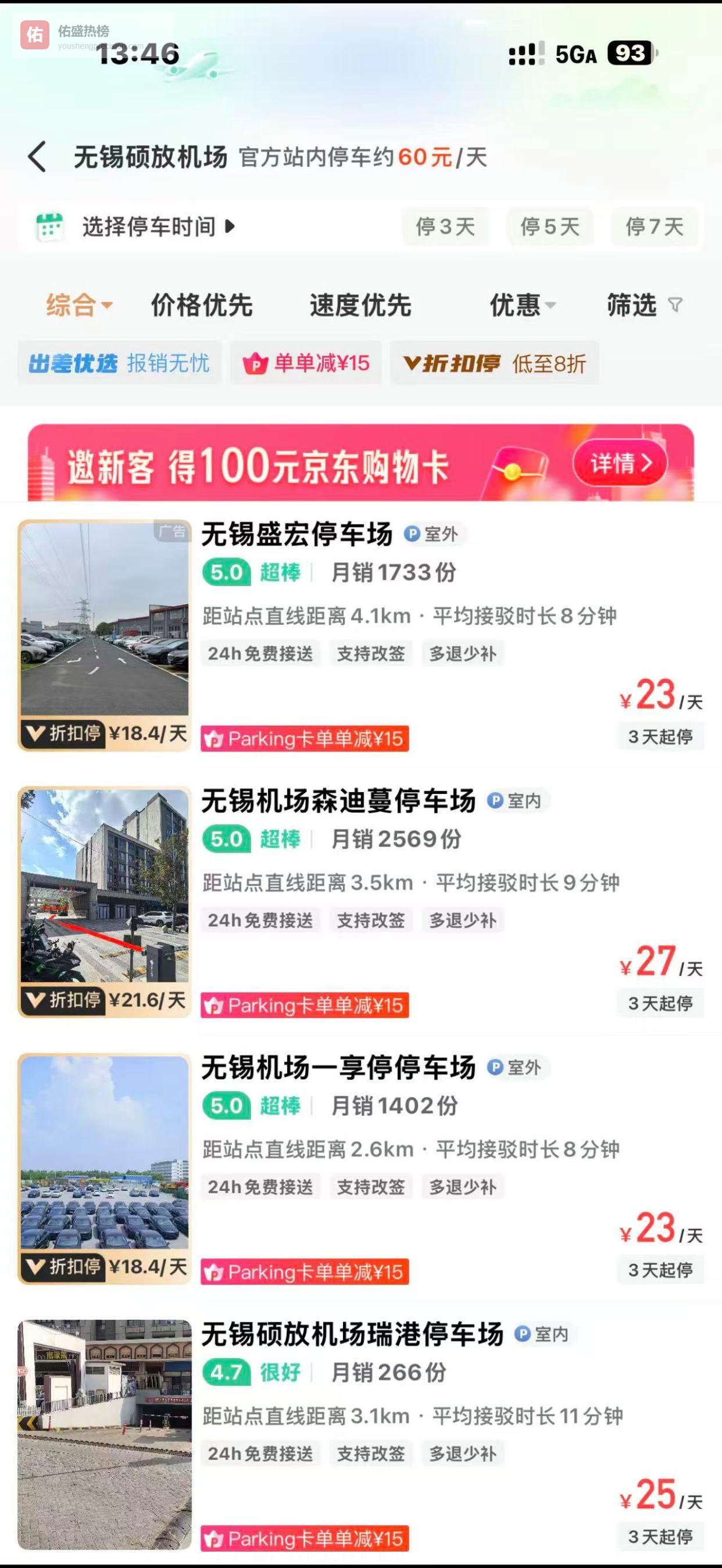Go back from 无锡硕放机场 parking page
The width and height of the screenshot is (722, 1568).
coord(38,157)
